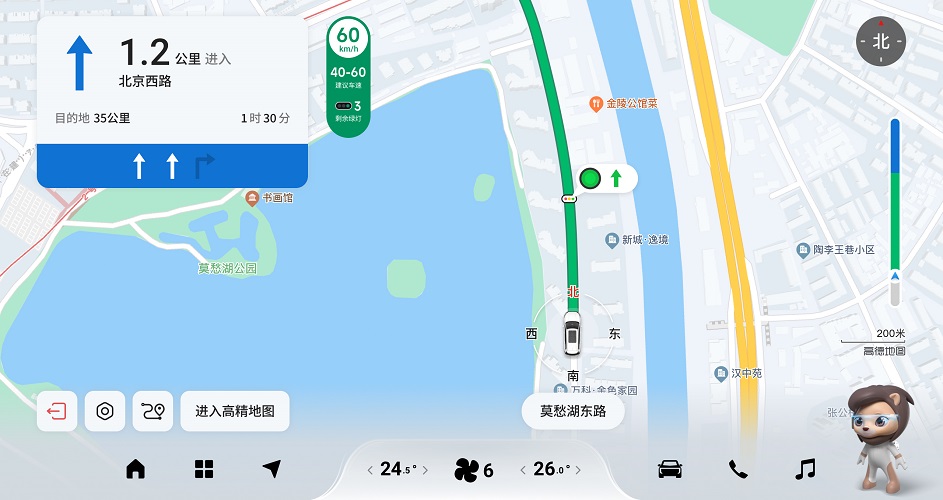Open the apps grid
Screen dimensions: 943x500
(204, 469)
